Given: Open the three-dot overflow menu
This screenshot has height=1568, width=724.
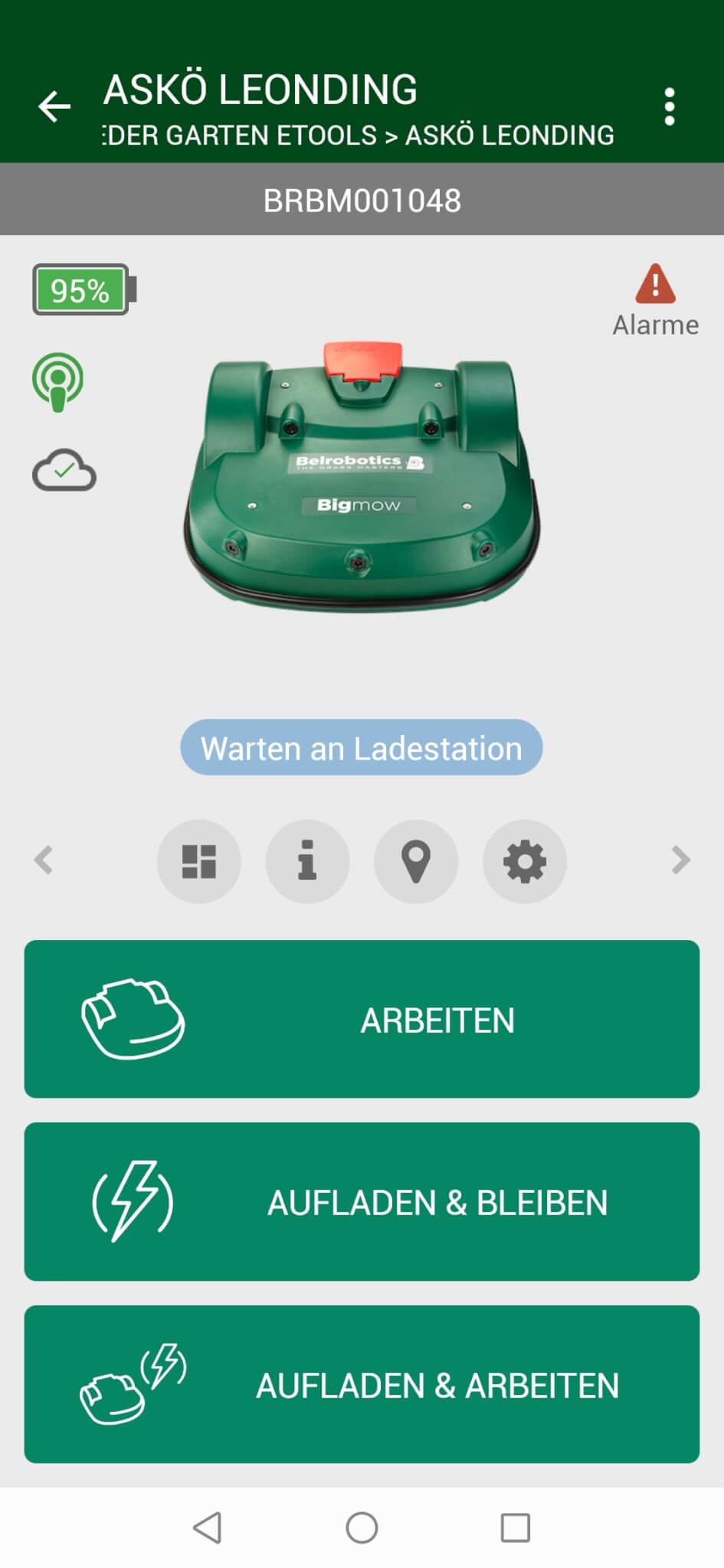Looking at the screenshot, I should (669, 106).
